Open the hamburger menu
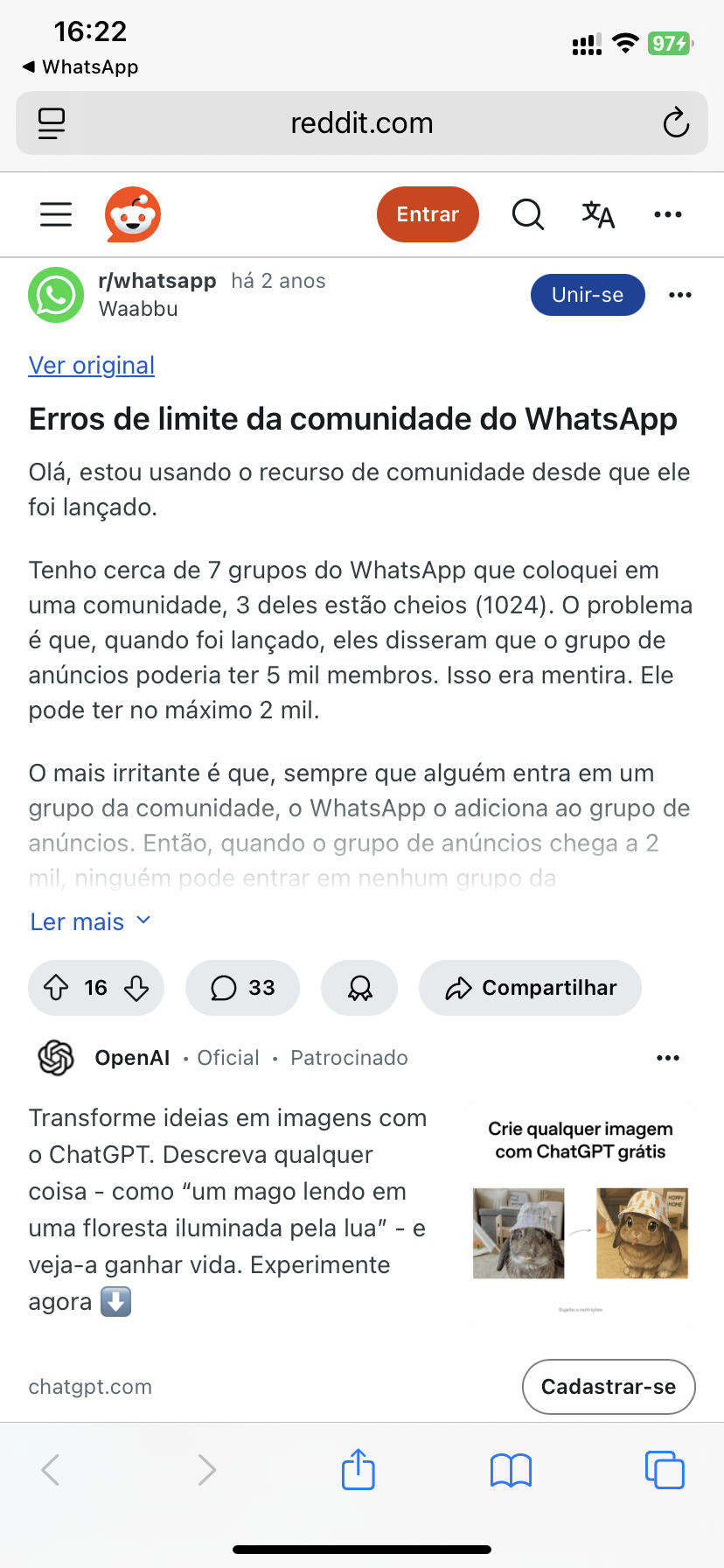 56,214
